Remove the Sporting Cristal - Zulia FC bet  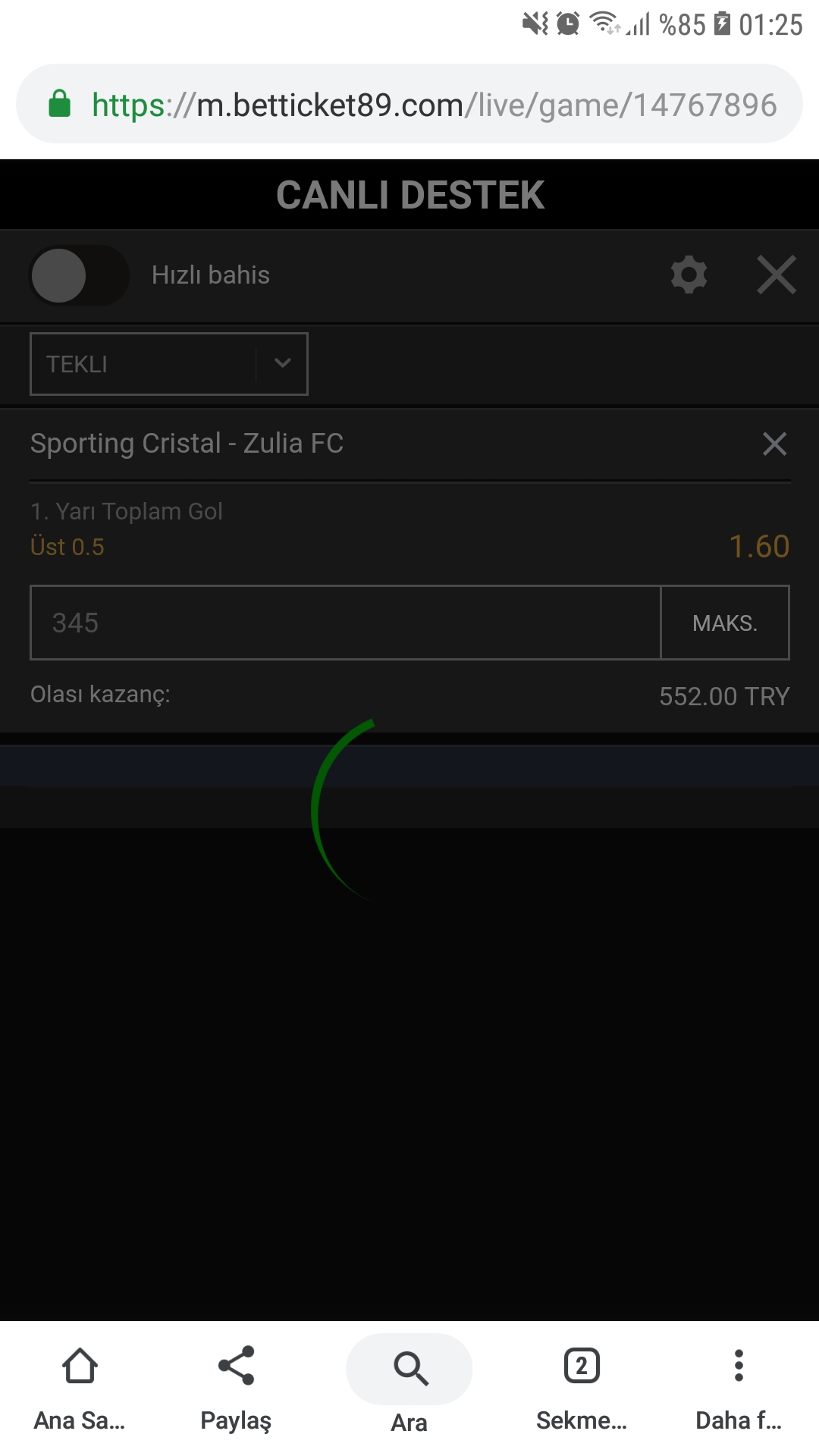(x=774, y=444)
